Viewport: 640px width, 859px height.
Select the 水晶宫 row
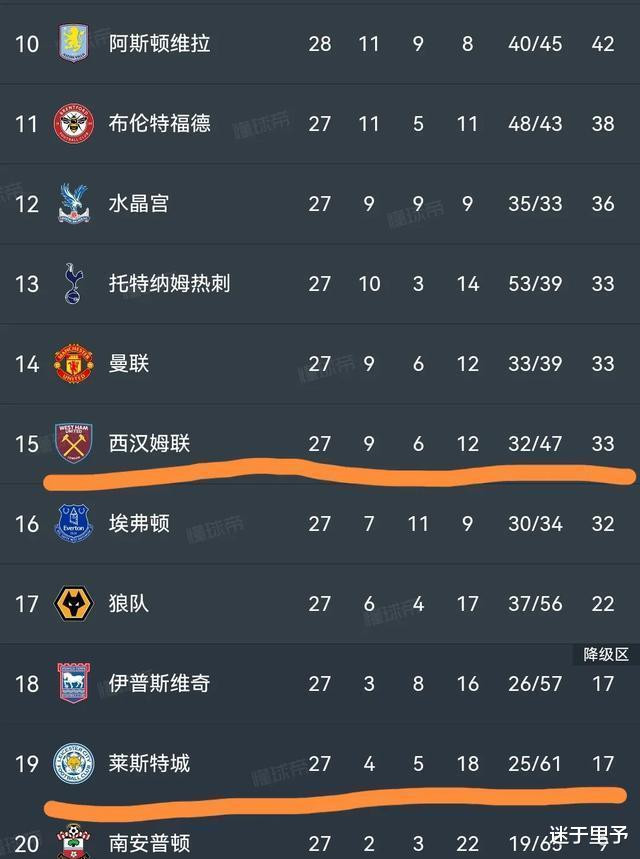320,203
